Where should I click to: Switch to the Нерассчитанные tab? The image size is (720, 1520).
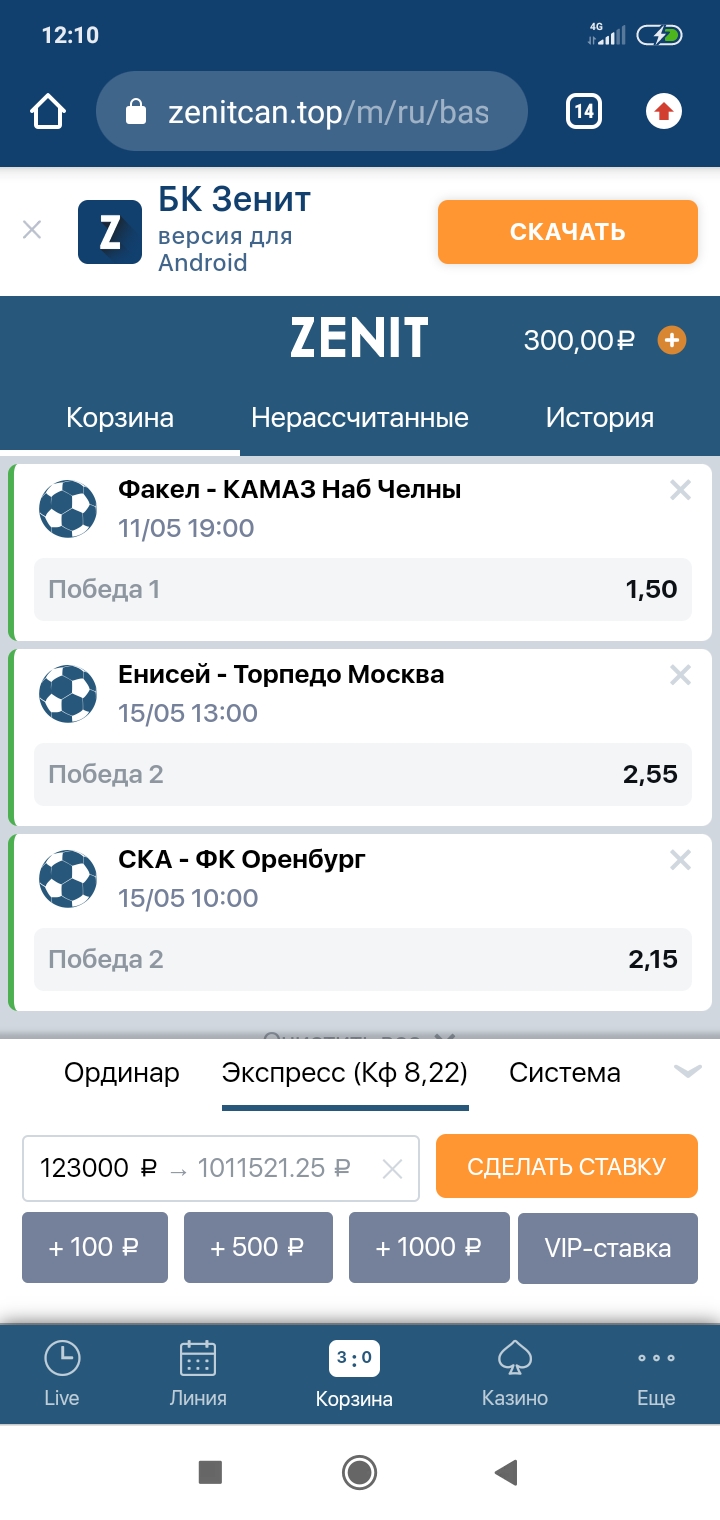(x=360, y=418)
